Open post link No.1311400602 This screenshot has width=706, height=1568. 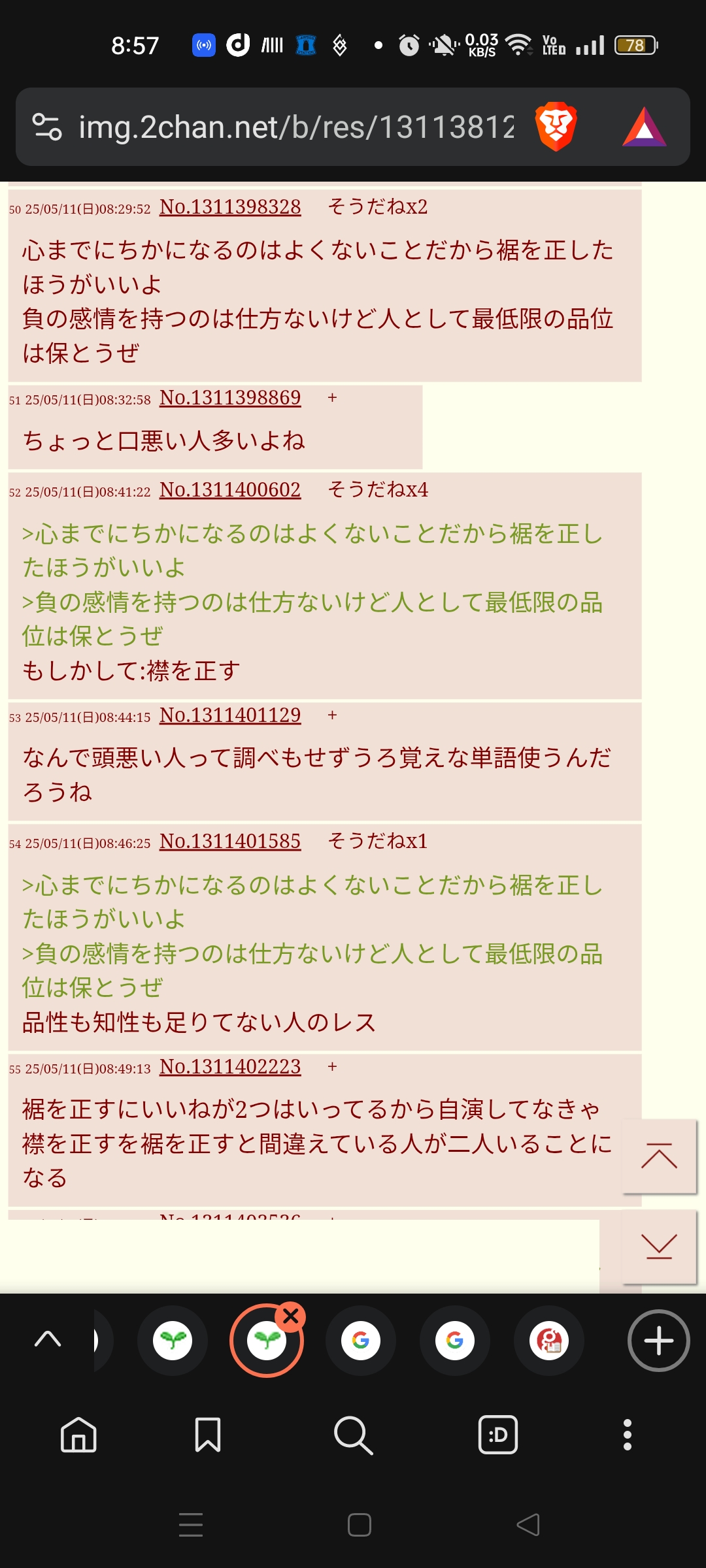pos(230,490)
